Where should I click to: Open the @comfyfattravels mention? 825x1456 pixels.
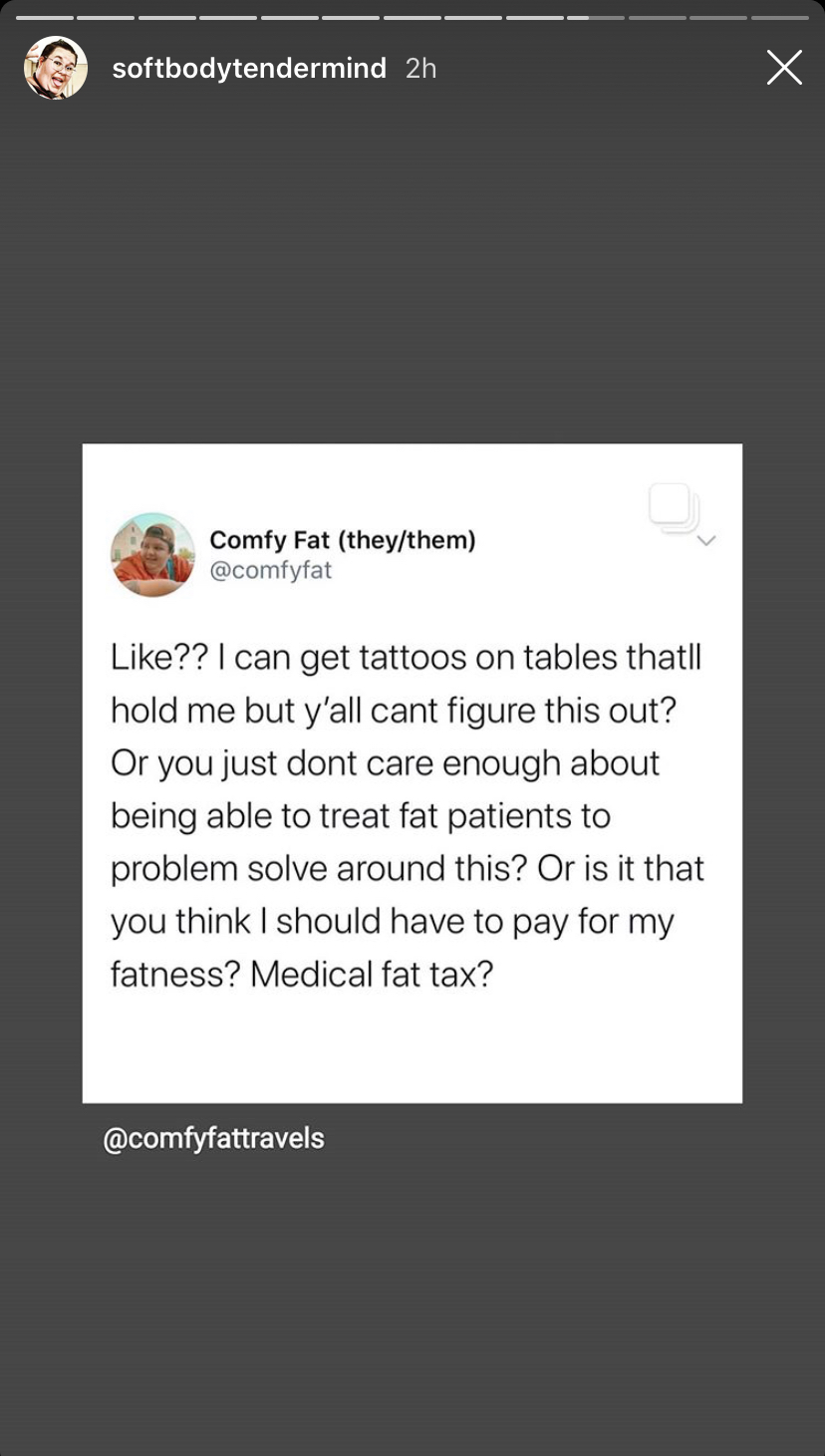214,1138
